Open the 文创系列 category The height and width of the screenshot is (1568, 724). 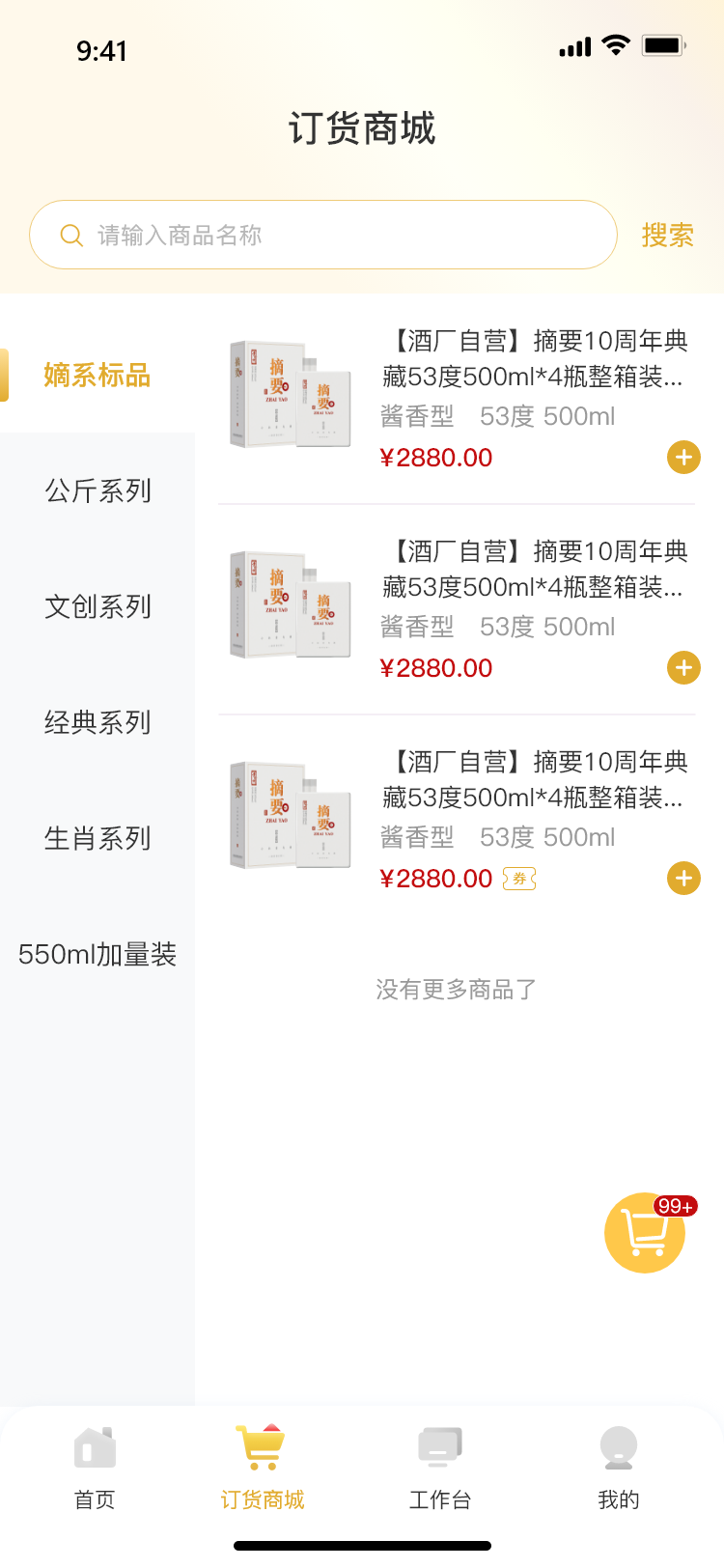click(x=97, y=606)
